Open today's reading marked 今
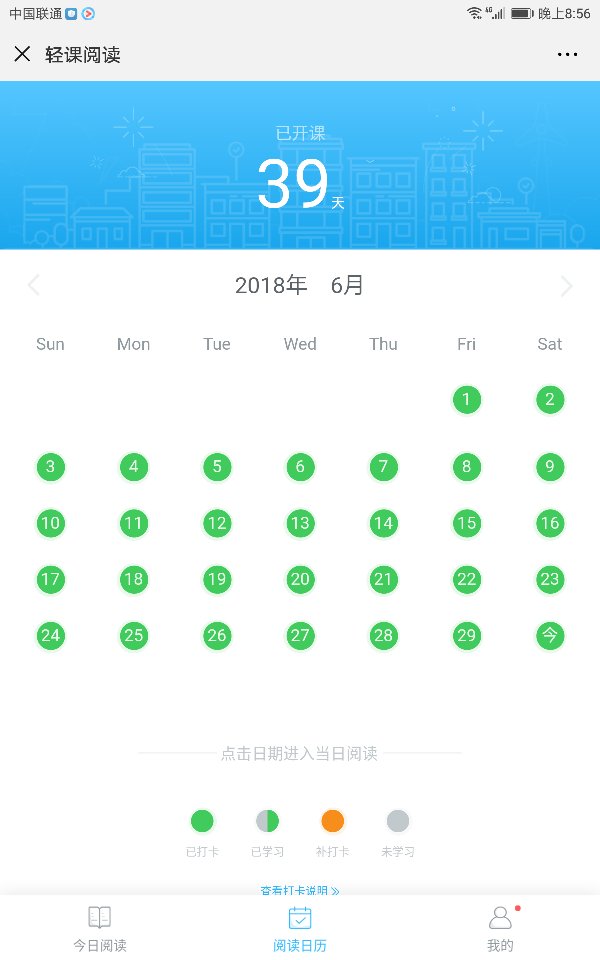 550,636
